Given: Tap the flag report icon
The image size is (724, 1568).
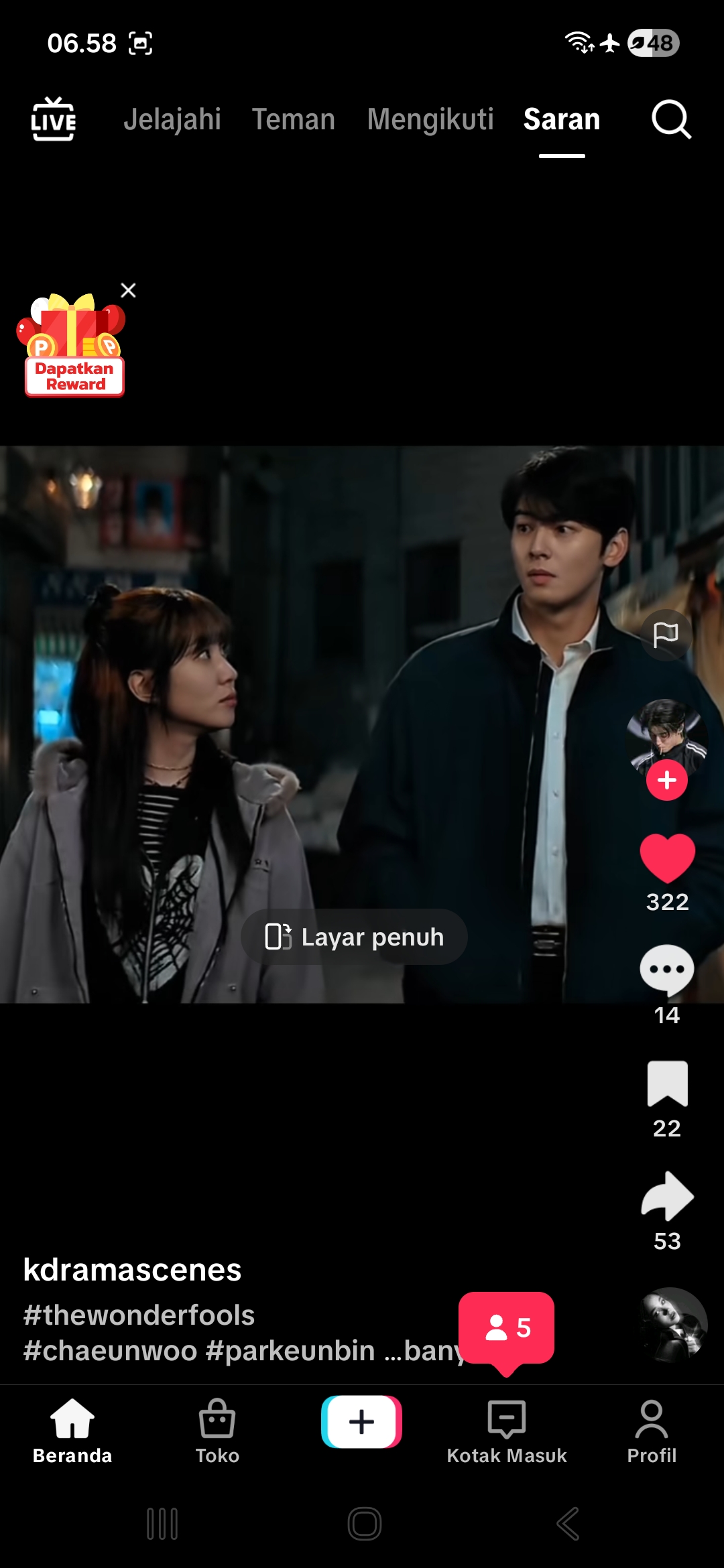Looking at the screenshot, I should 666,635.
